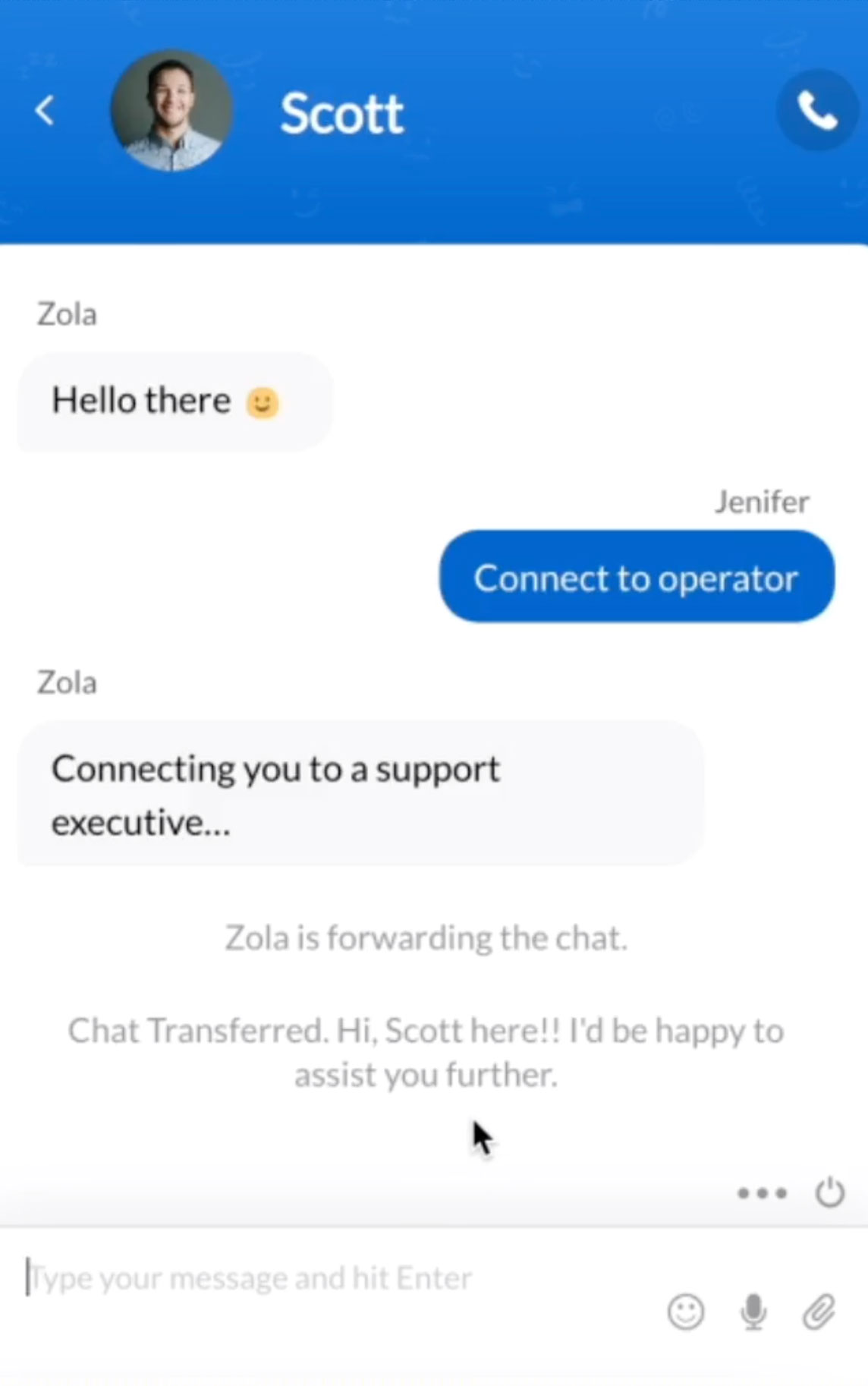End the chat with the power icon
The width and height of the screenshot is (868, 1386).
click(x=830, y=1192)
